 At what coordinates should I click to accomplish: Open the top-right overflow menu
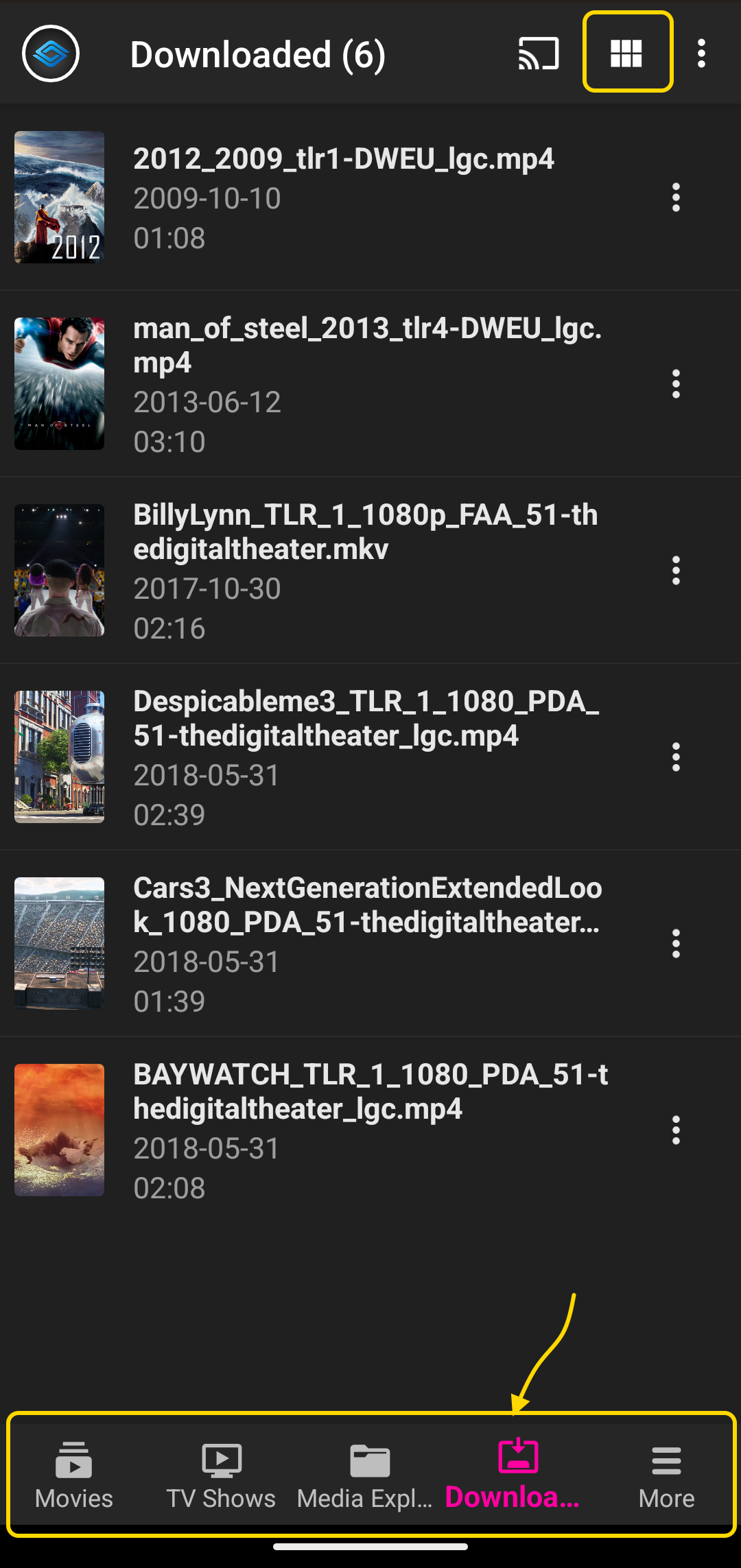click(701, 54)
